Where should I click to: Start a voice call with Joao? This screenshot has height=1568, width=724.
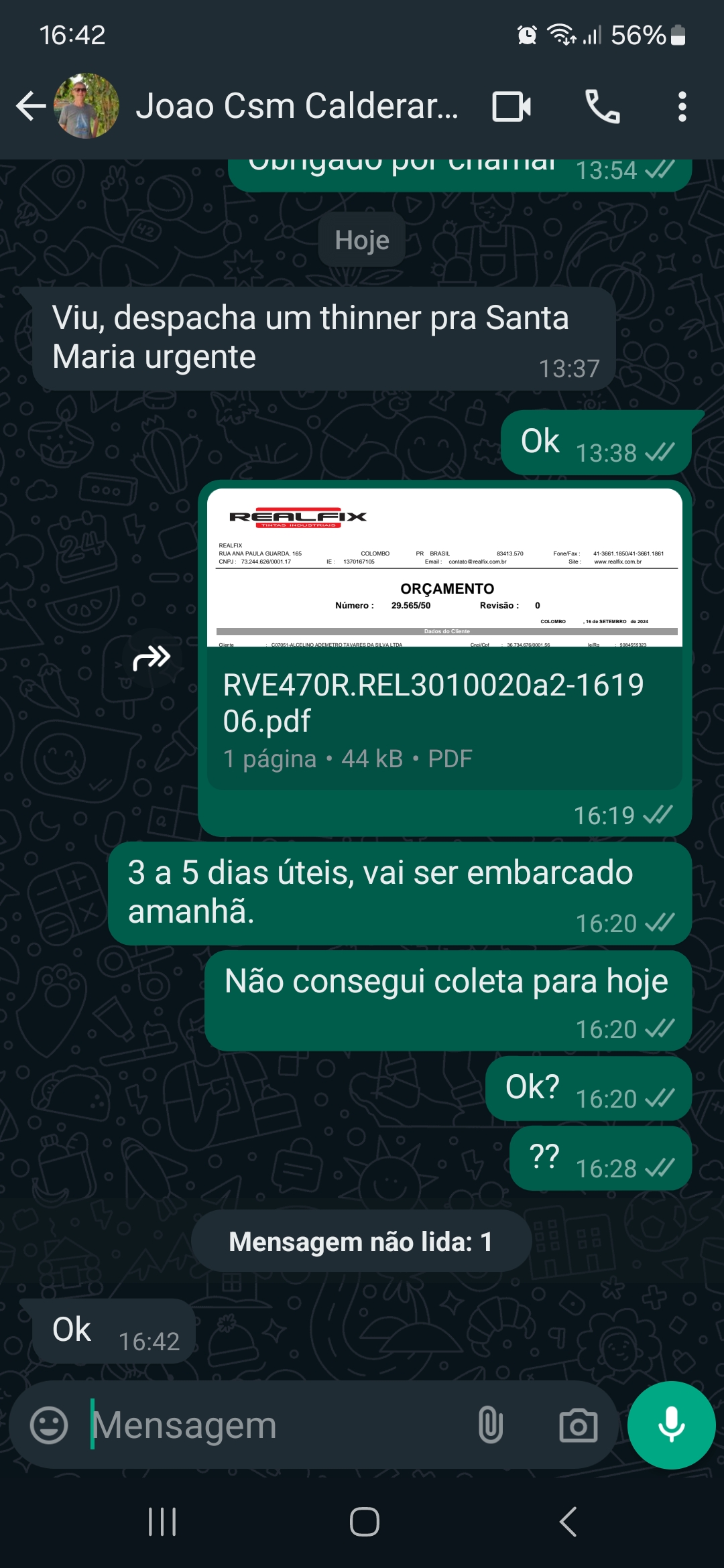pyautogui.click(x=602, y=107)
